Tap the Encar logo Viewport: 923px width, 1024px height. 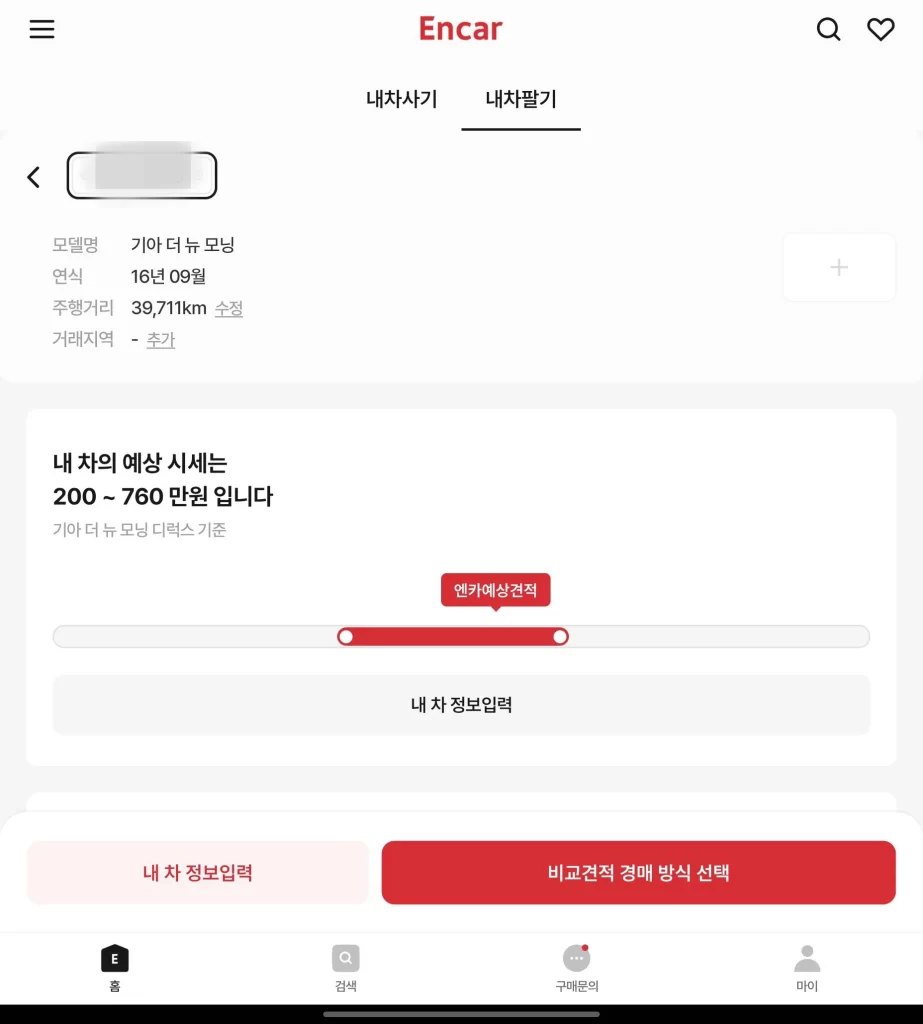[460, 29]
